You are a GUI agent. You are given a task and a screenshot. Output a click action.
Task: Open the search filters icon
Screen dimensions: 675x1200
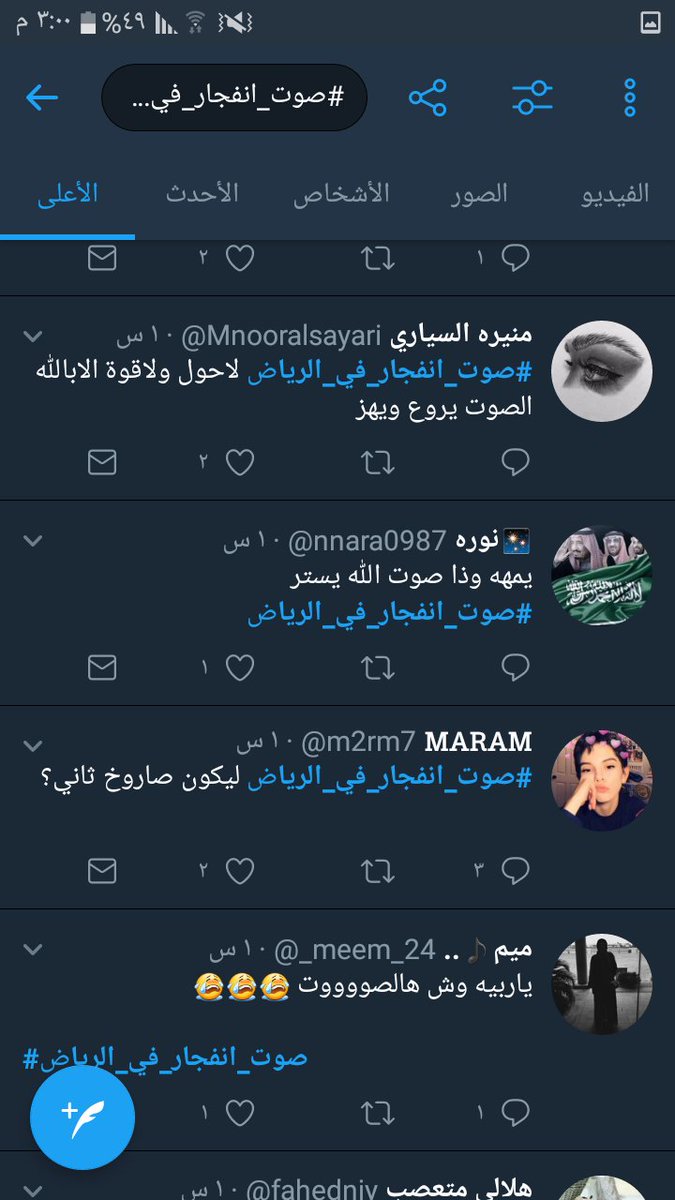[x=532, y=97]
